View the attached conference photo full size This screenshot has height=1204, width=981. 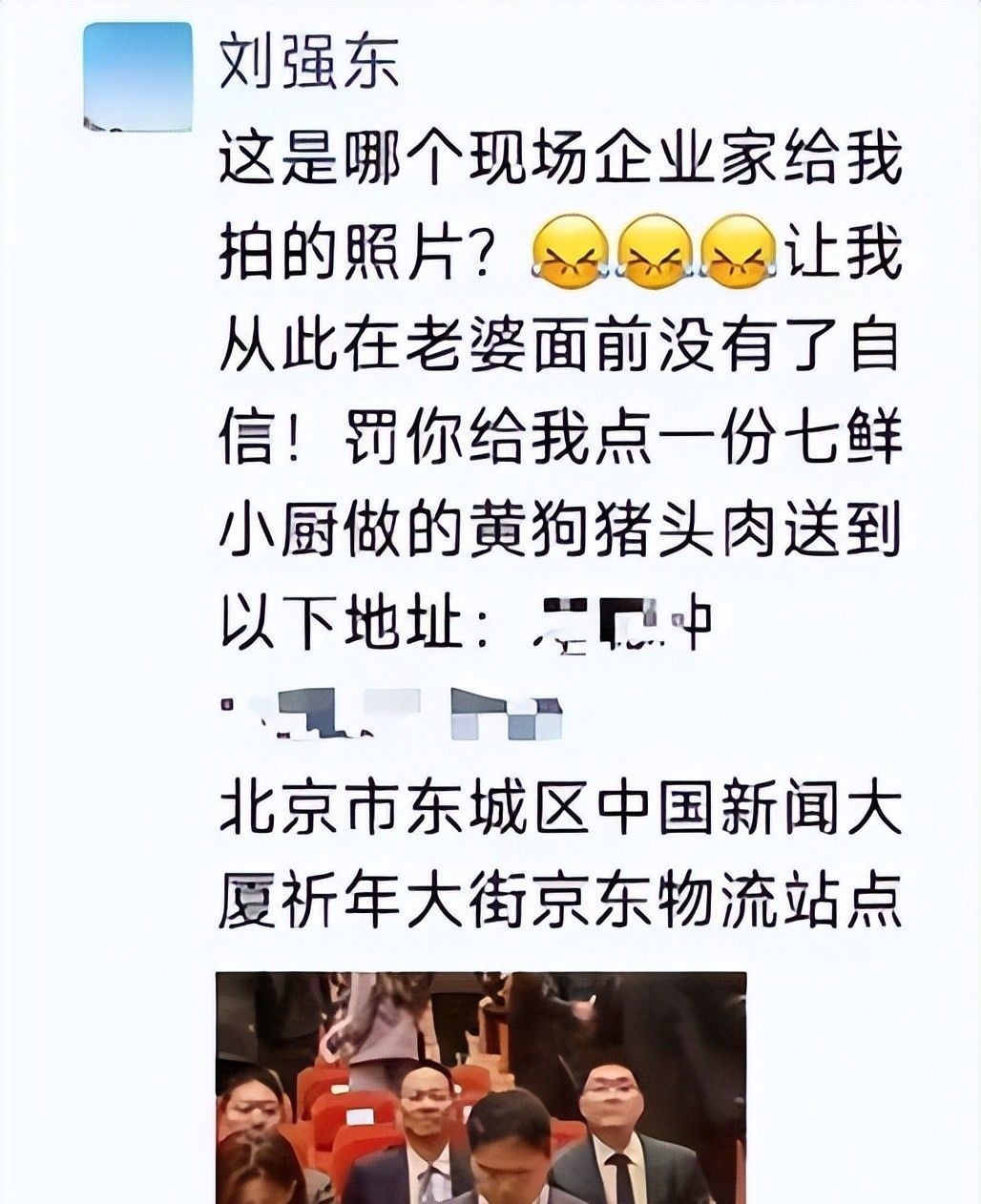click(x=481, y=1088)
